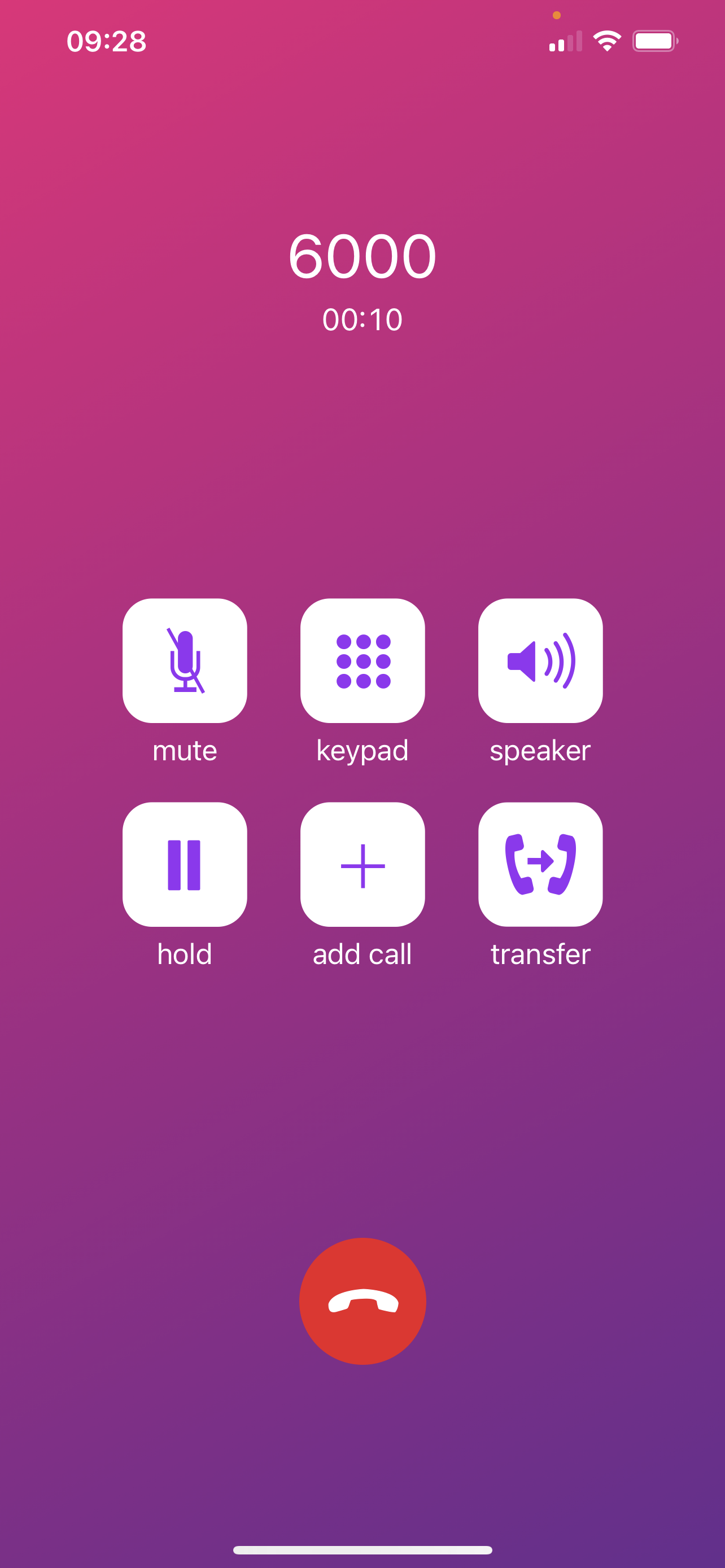
Task: Mute the microphone on this call
Action: 185,660
